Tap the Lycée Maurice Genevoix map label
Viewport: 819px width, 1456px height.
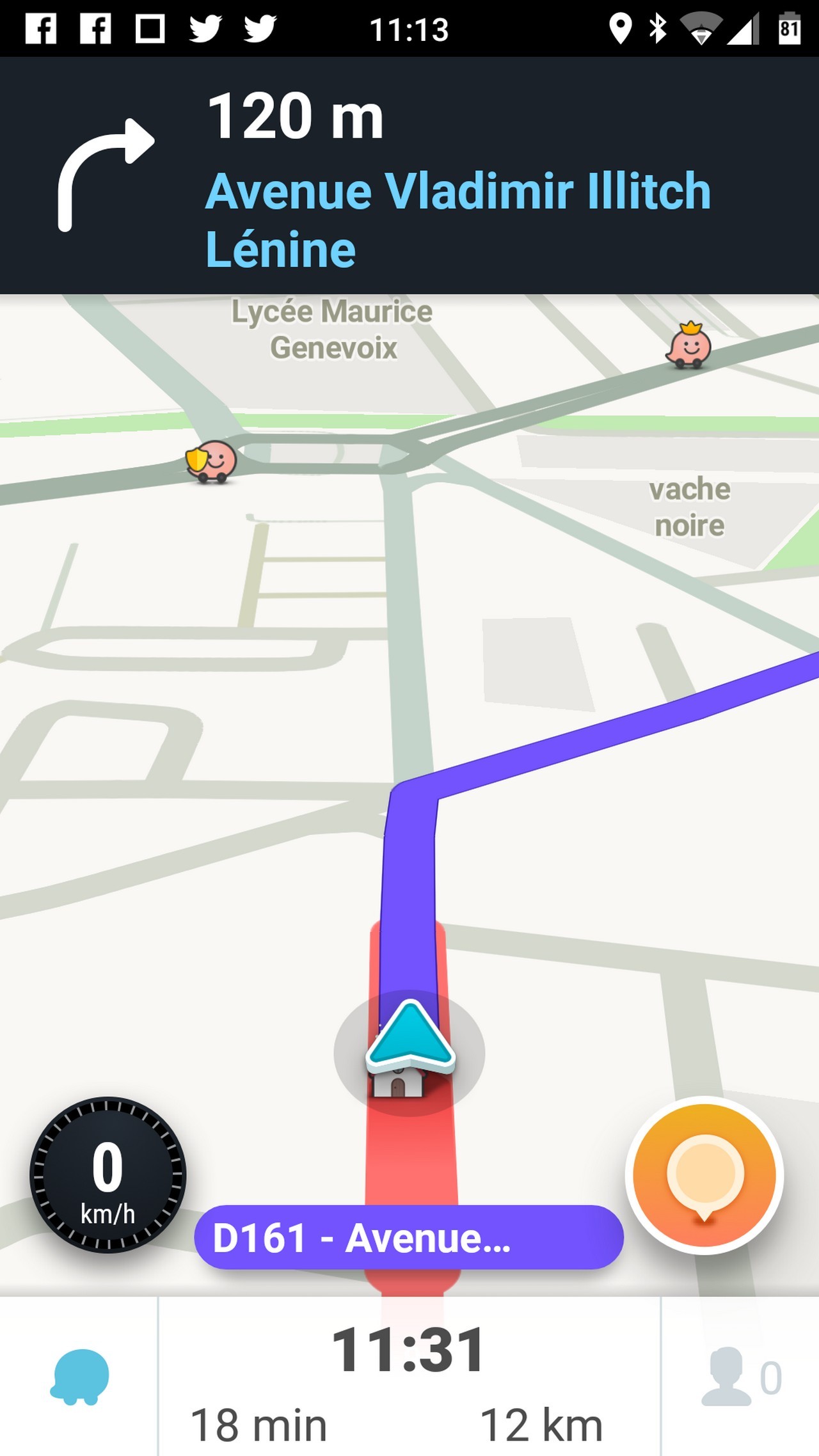(x=331, y=329)
